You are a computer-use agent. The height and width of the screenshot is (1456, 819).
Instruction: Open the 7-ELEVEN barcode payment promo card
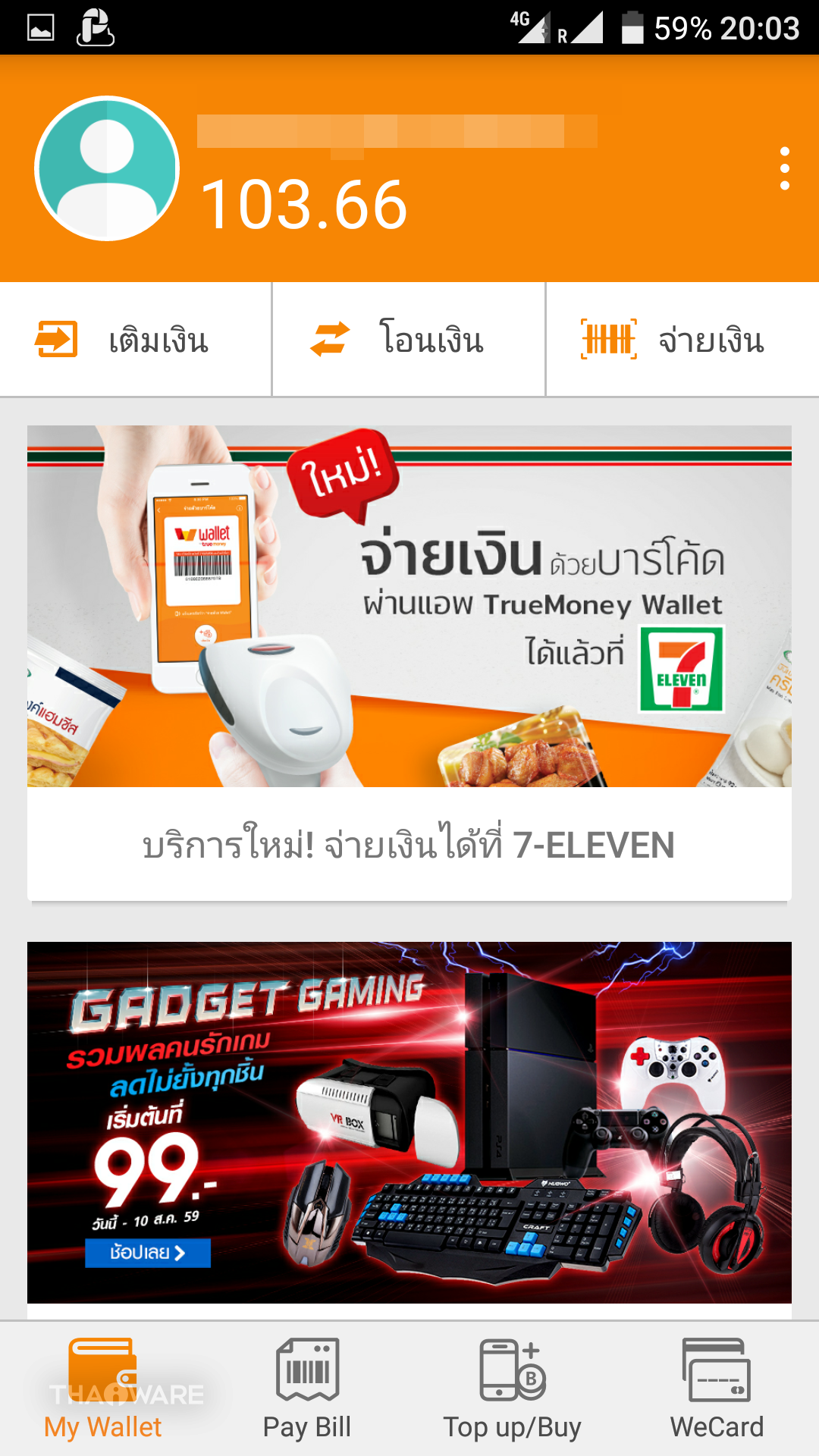coord(409,661)
